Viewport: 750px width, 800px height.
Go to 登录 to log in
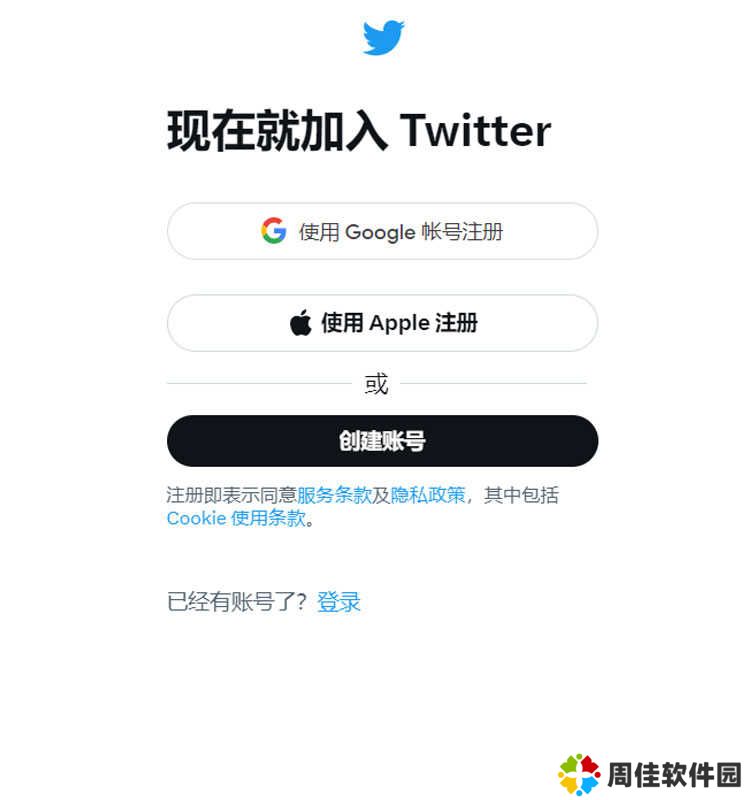pos(339,602)
